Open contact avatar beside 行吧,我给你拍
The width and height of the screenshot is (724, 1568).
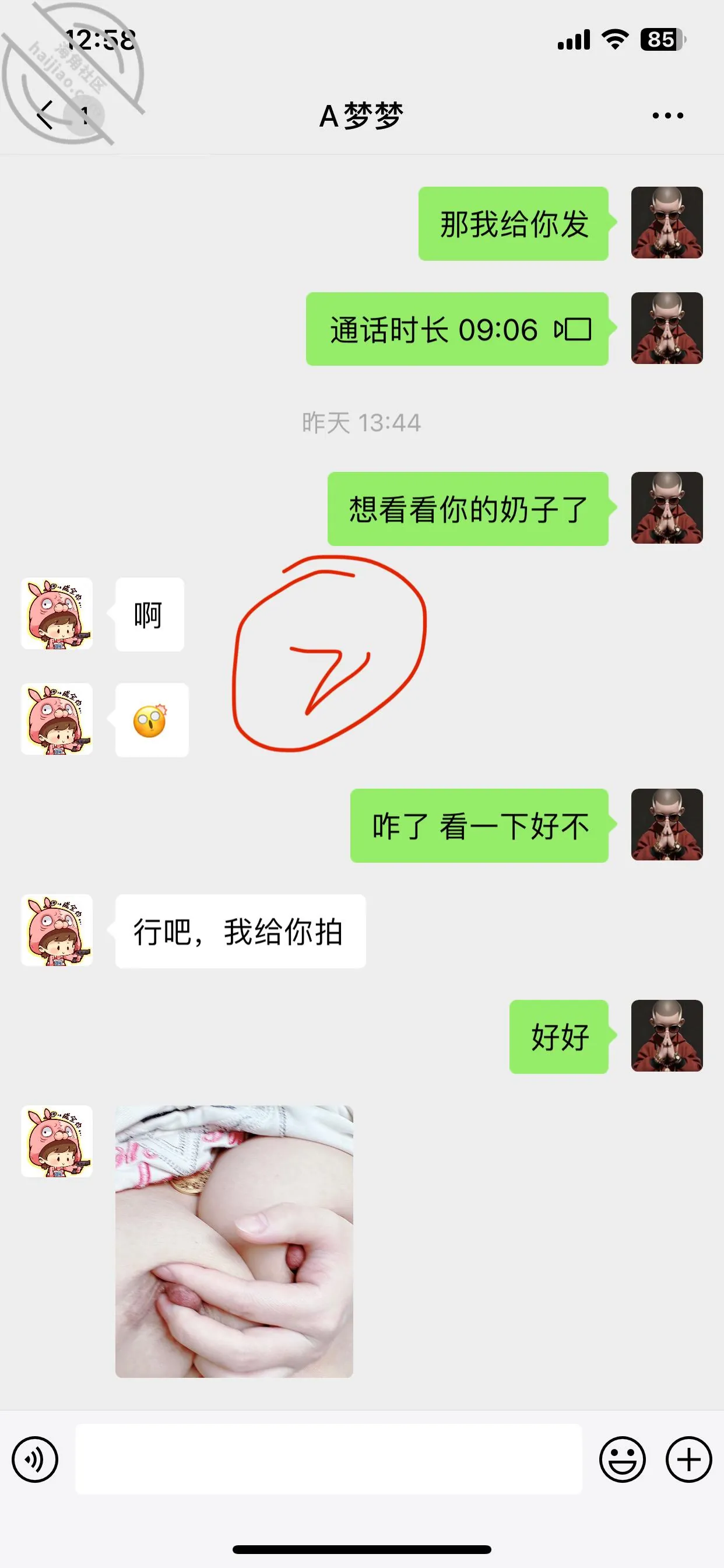(x=57, y=929)
